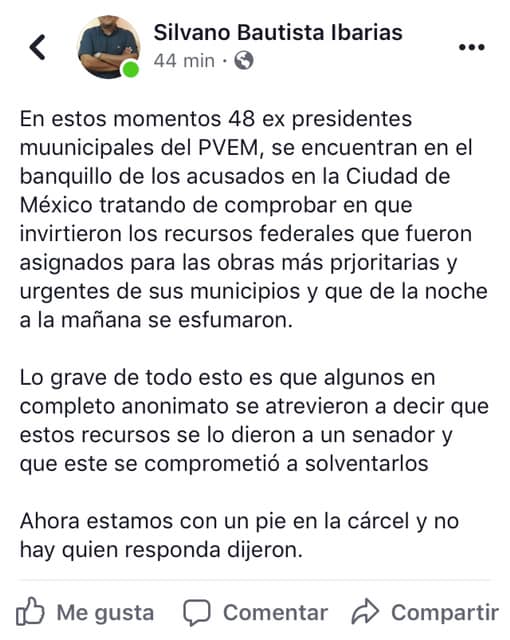The image size is (510, 640).
Task: Open Silvano Bautista Ibarias profile picture
Action: (x=109, y=47)
